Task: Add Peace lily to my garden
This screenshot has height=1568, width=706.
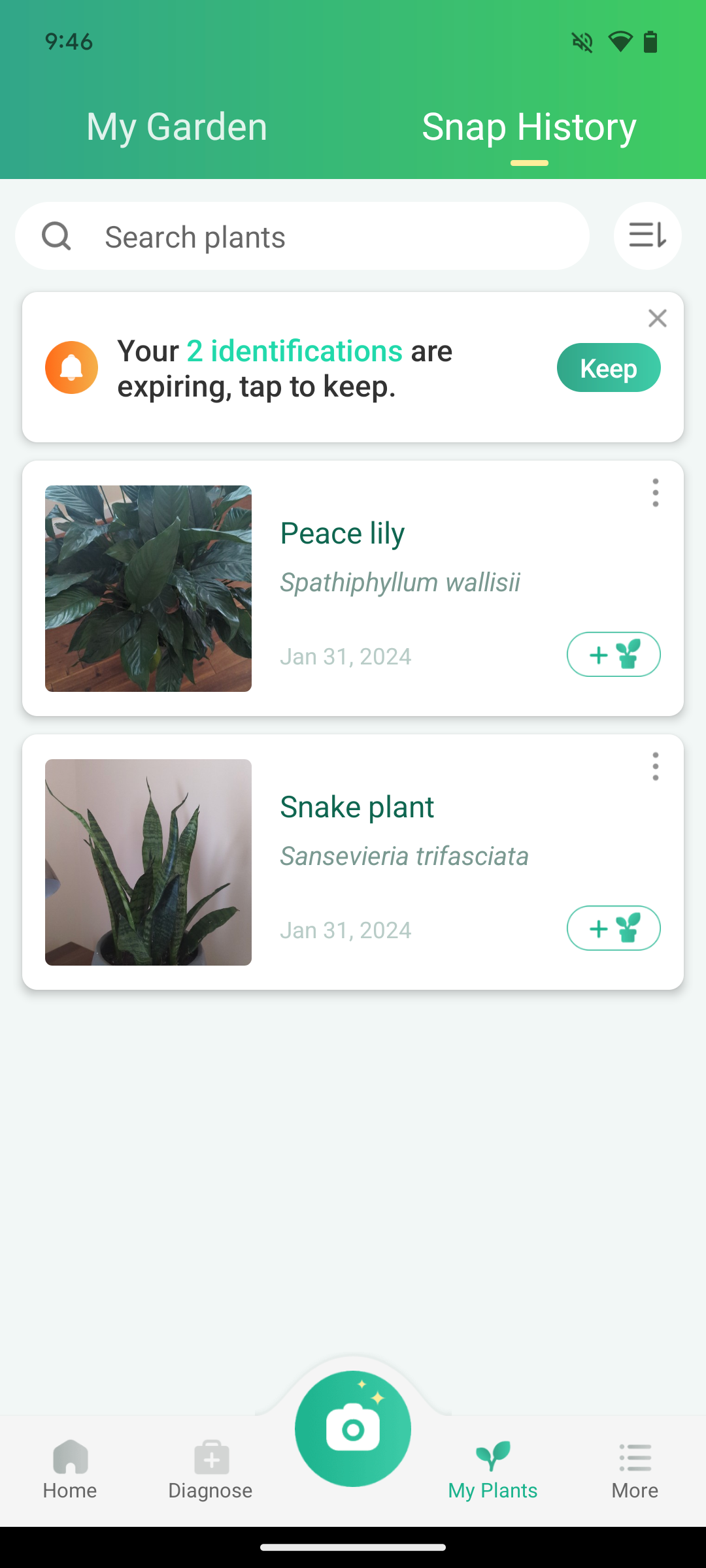Action: point(613,655)
